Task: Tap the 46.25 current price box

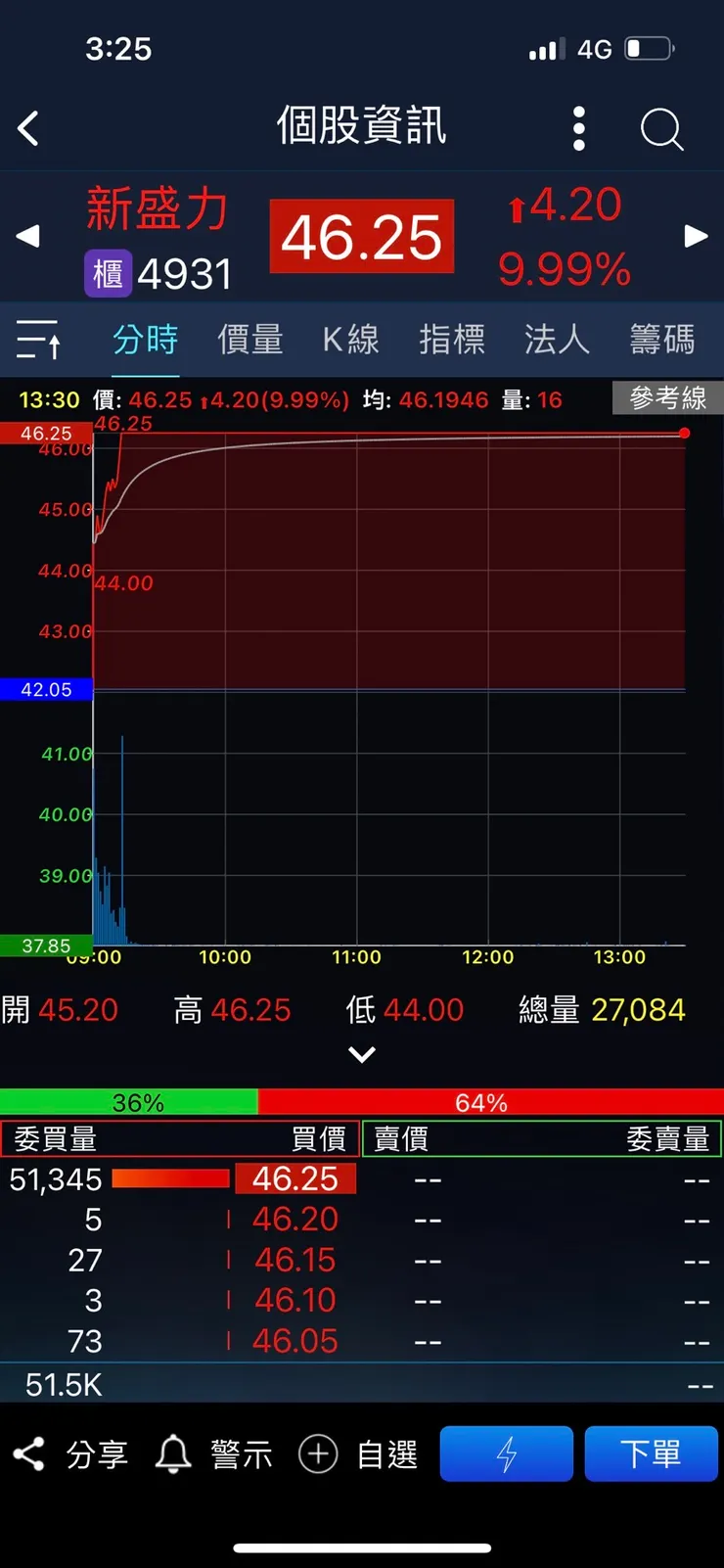Action: (361, 236)
